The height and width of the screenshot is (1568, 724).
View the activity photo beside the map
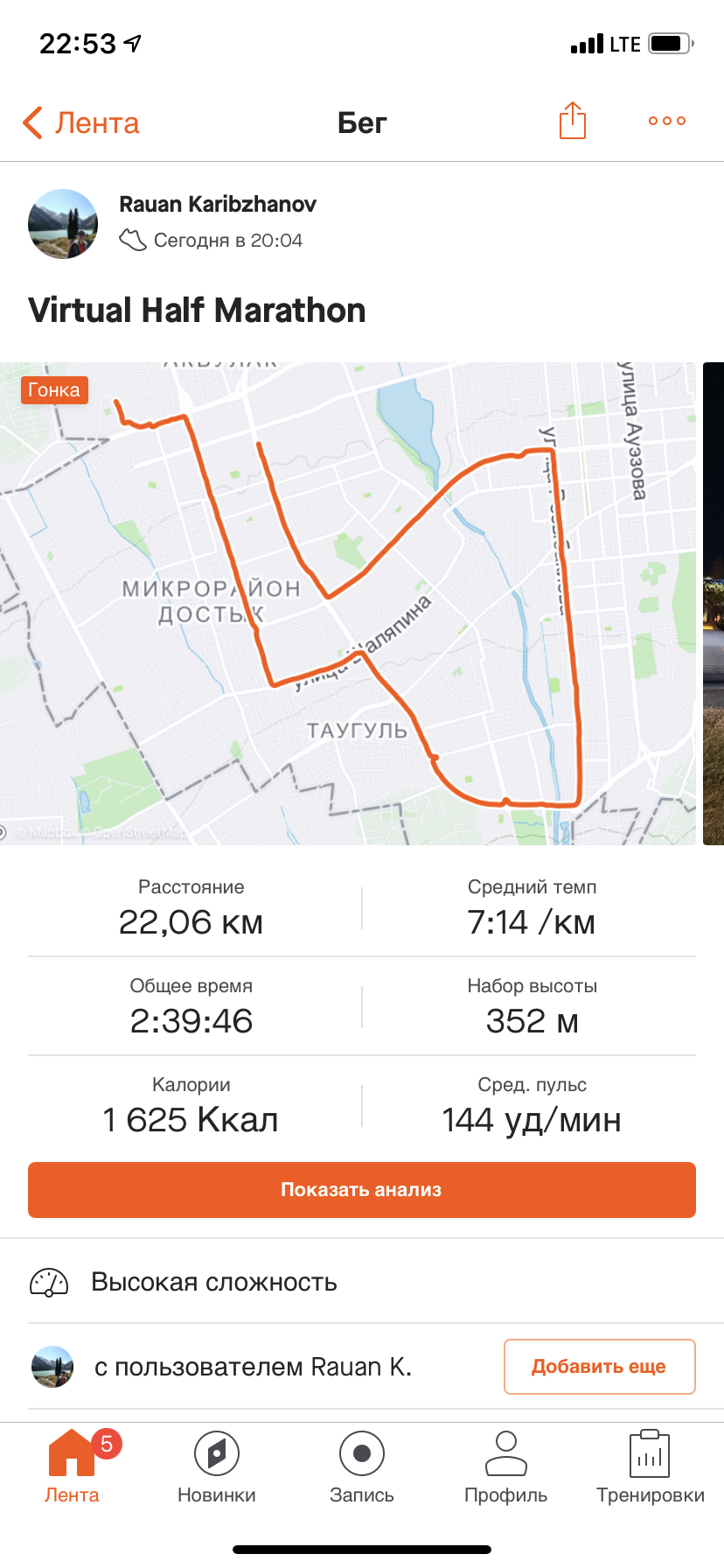pyautogui.click(x=714, y=604)
